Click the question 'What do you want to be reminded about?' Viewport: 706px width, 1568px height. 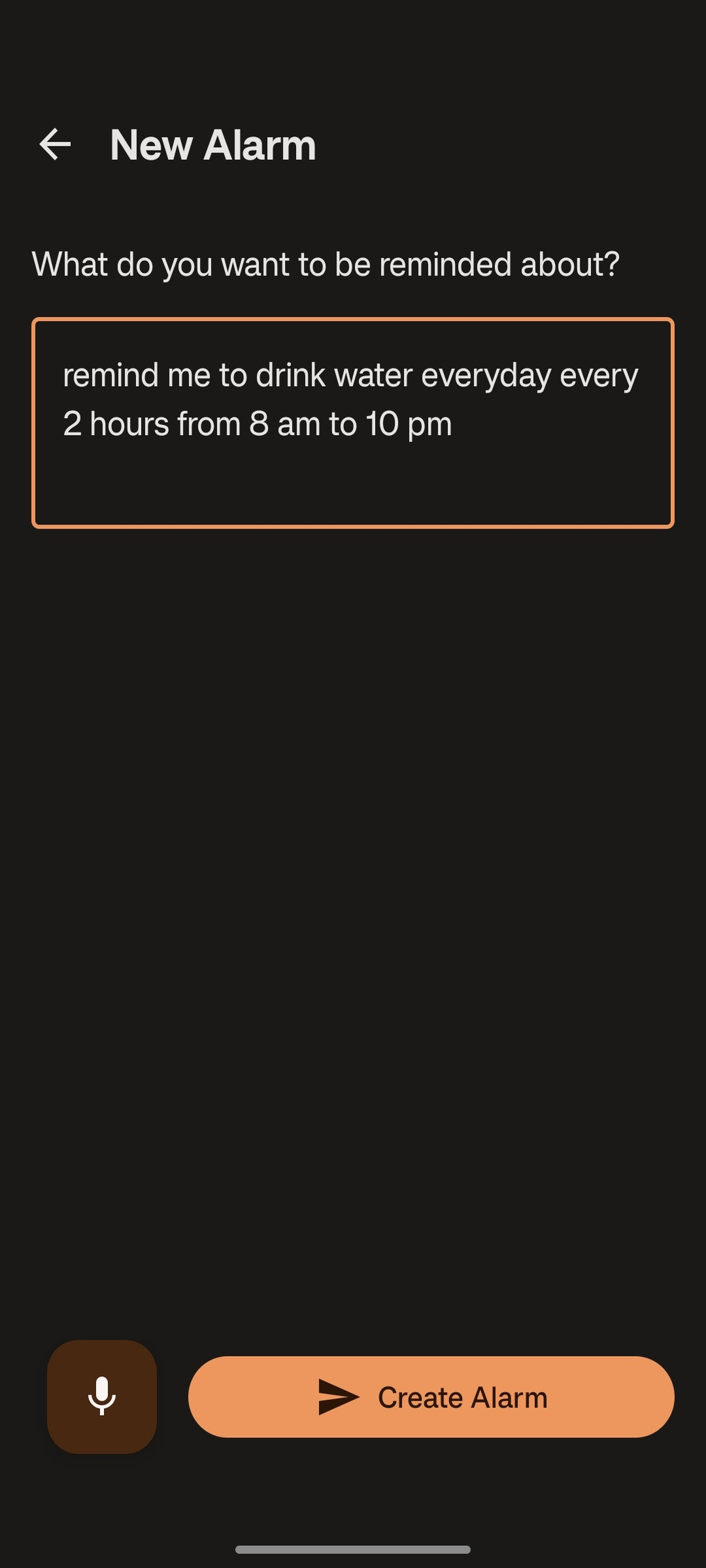pos(327,264)
